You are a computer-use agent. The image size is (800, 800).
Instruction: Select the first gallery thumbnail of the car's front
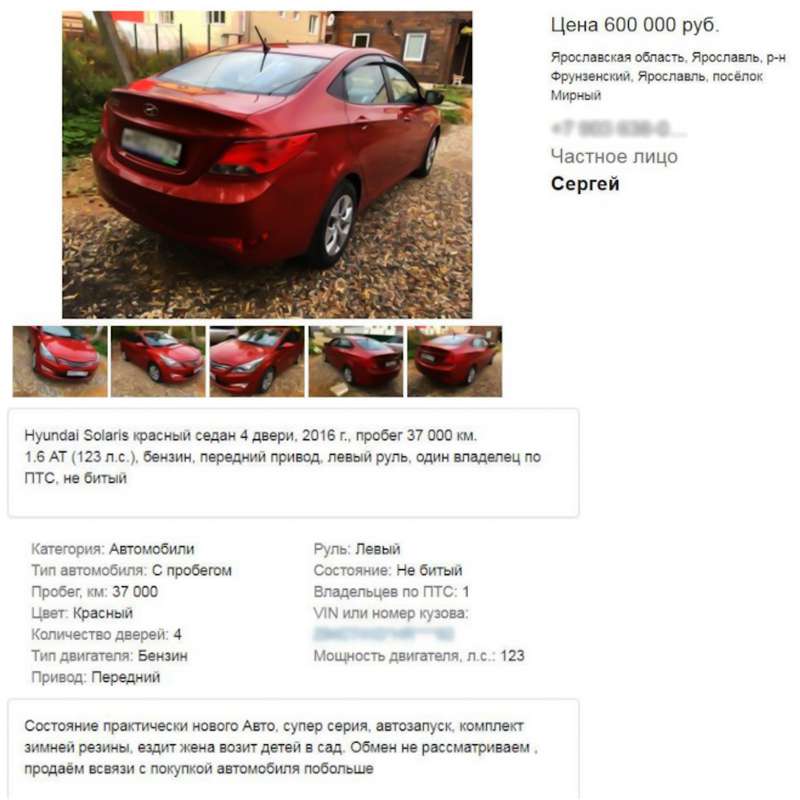point(60,361)
